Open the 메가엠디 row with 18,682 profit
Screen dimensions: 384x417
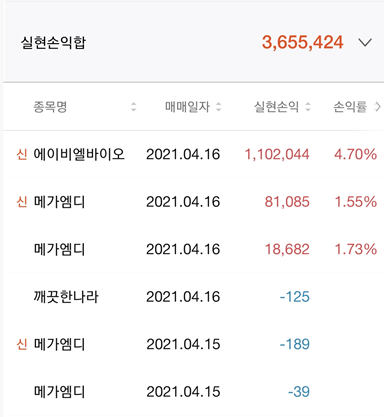pos(194,249)
